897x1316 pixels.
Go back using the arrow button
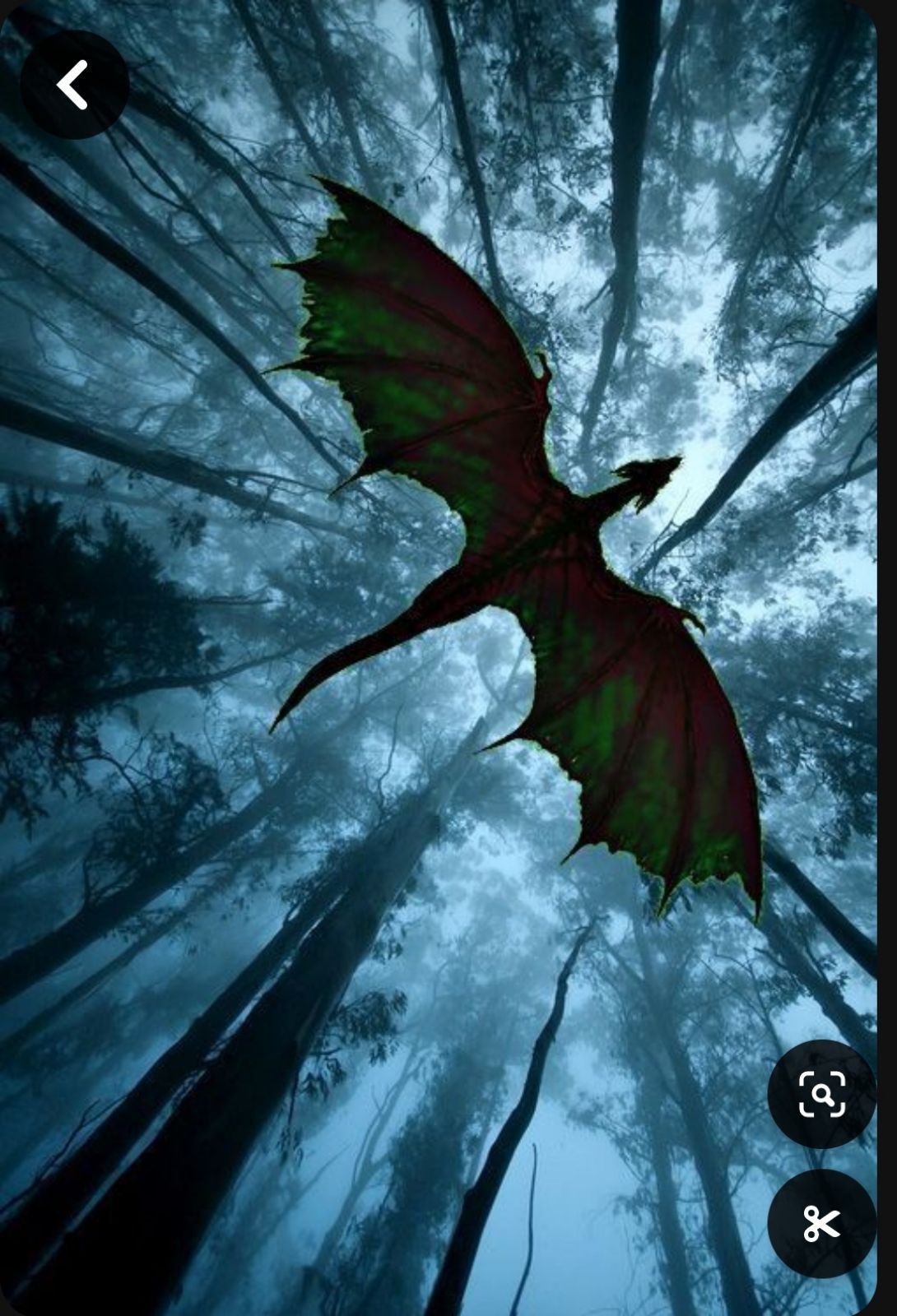click(x=74, y=85)
